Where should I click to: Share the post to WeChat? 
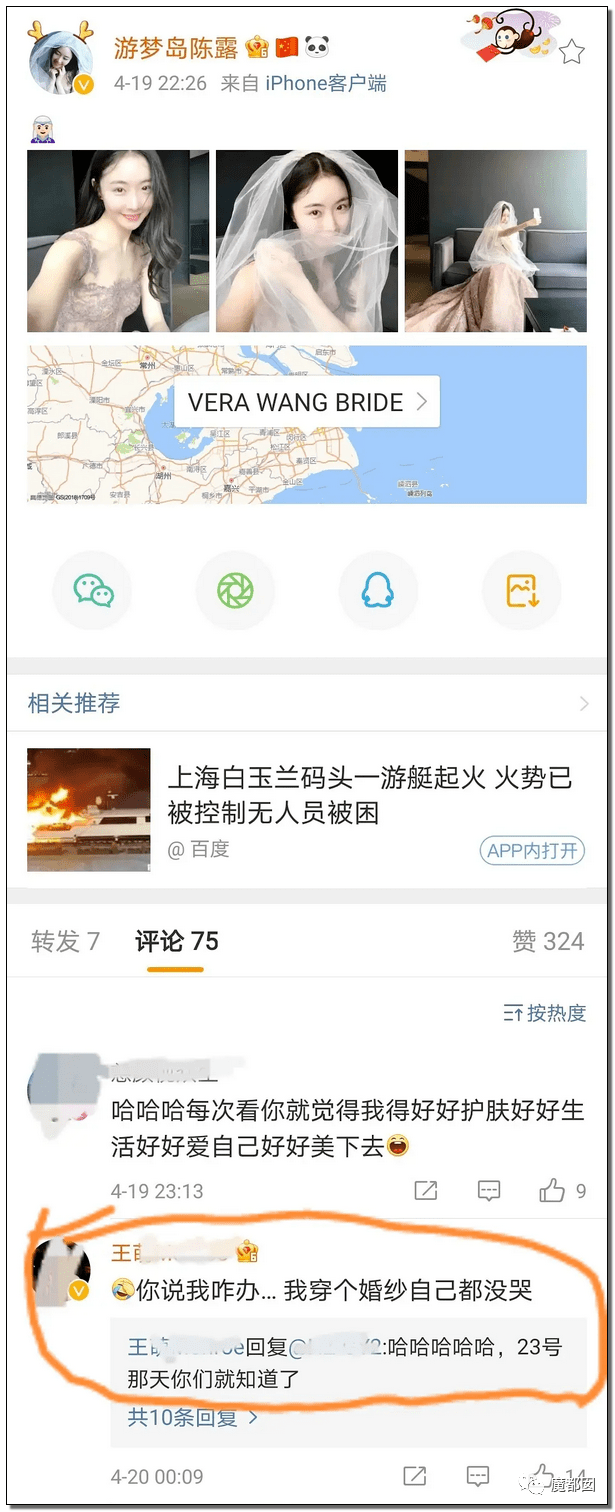tap(92, 592)
